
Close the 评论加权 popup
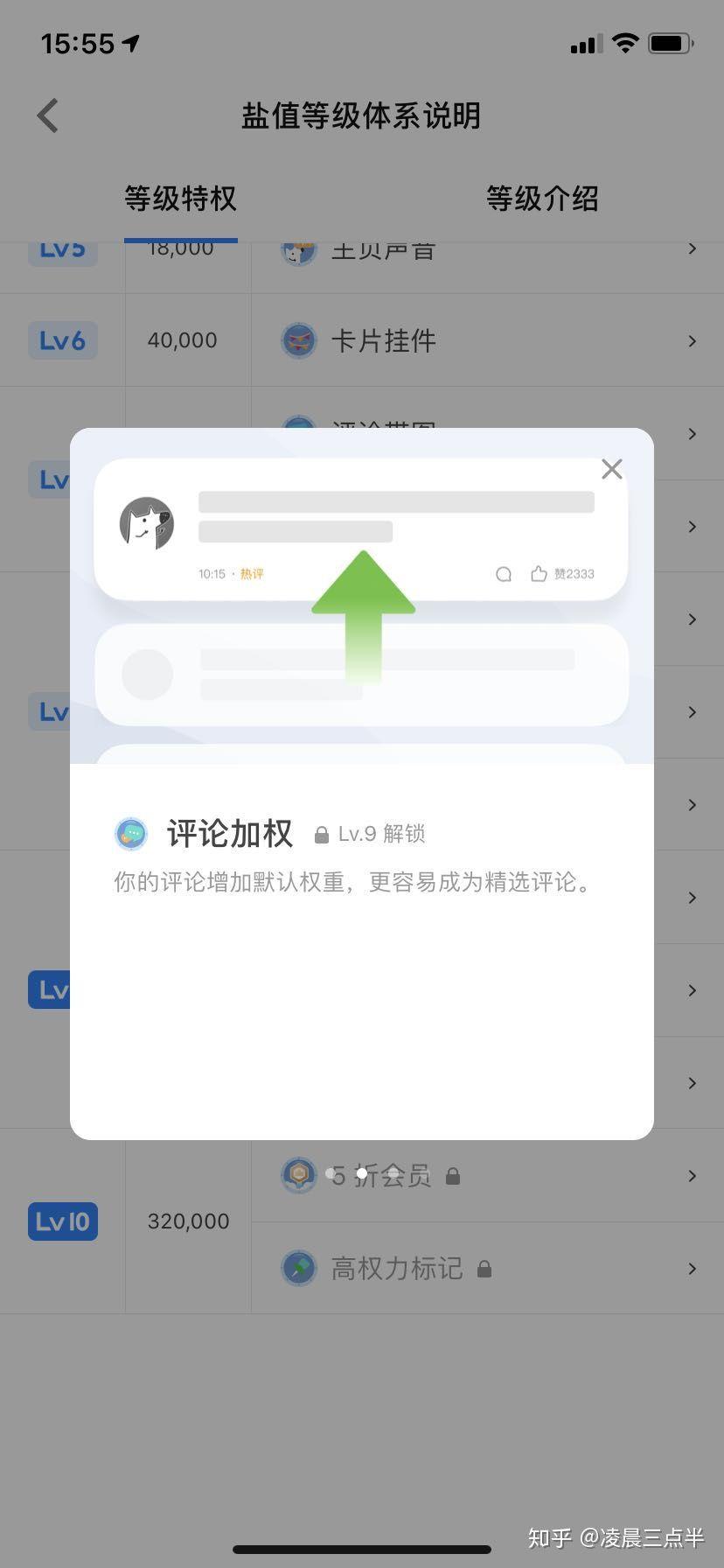(x=612, y=469)
